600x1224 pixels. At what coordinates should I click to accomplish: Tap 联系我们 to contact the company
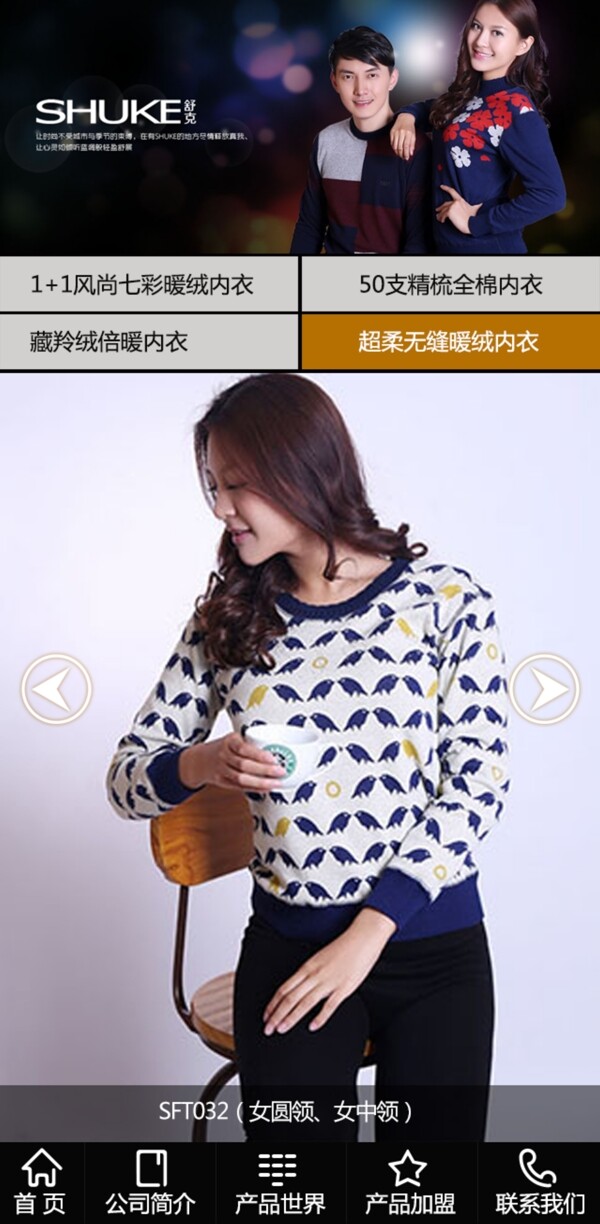540,1183
